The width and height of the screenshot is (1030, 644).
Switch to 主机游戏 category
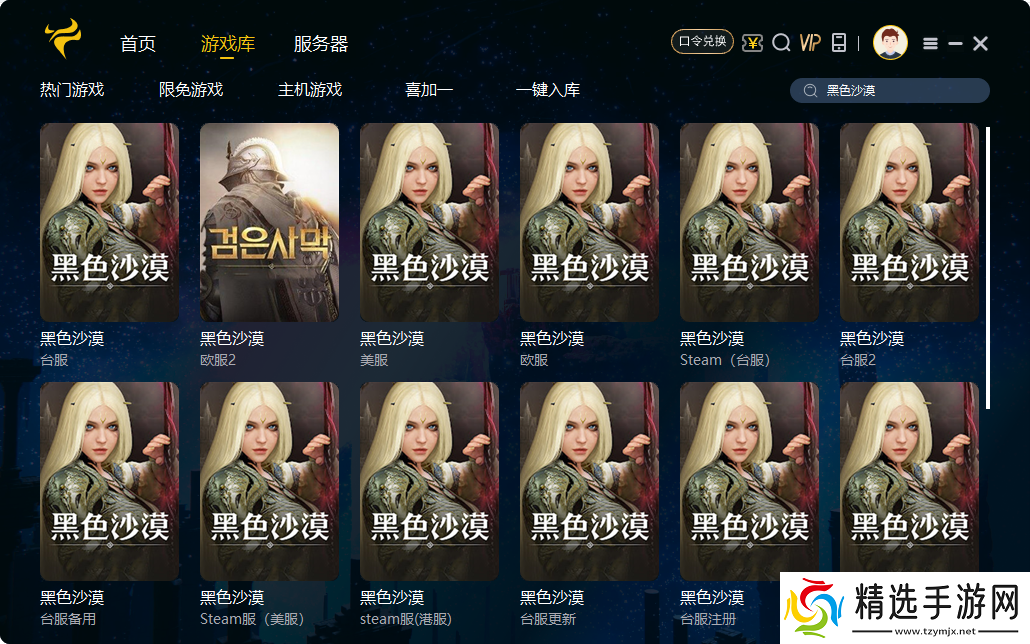310,90
